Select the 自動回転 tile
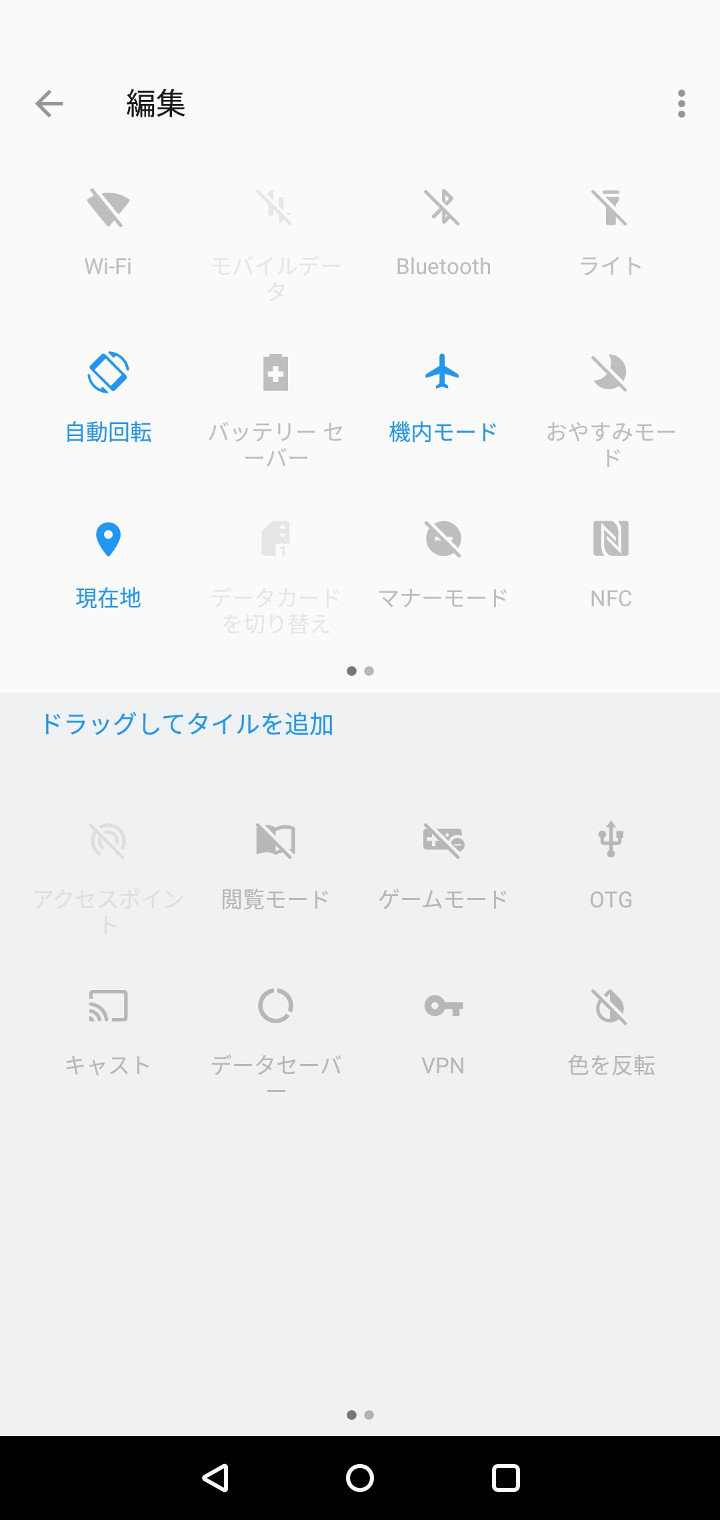 click(108, 396)
